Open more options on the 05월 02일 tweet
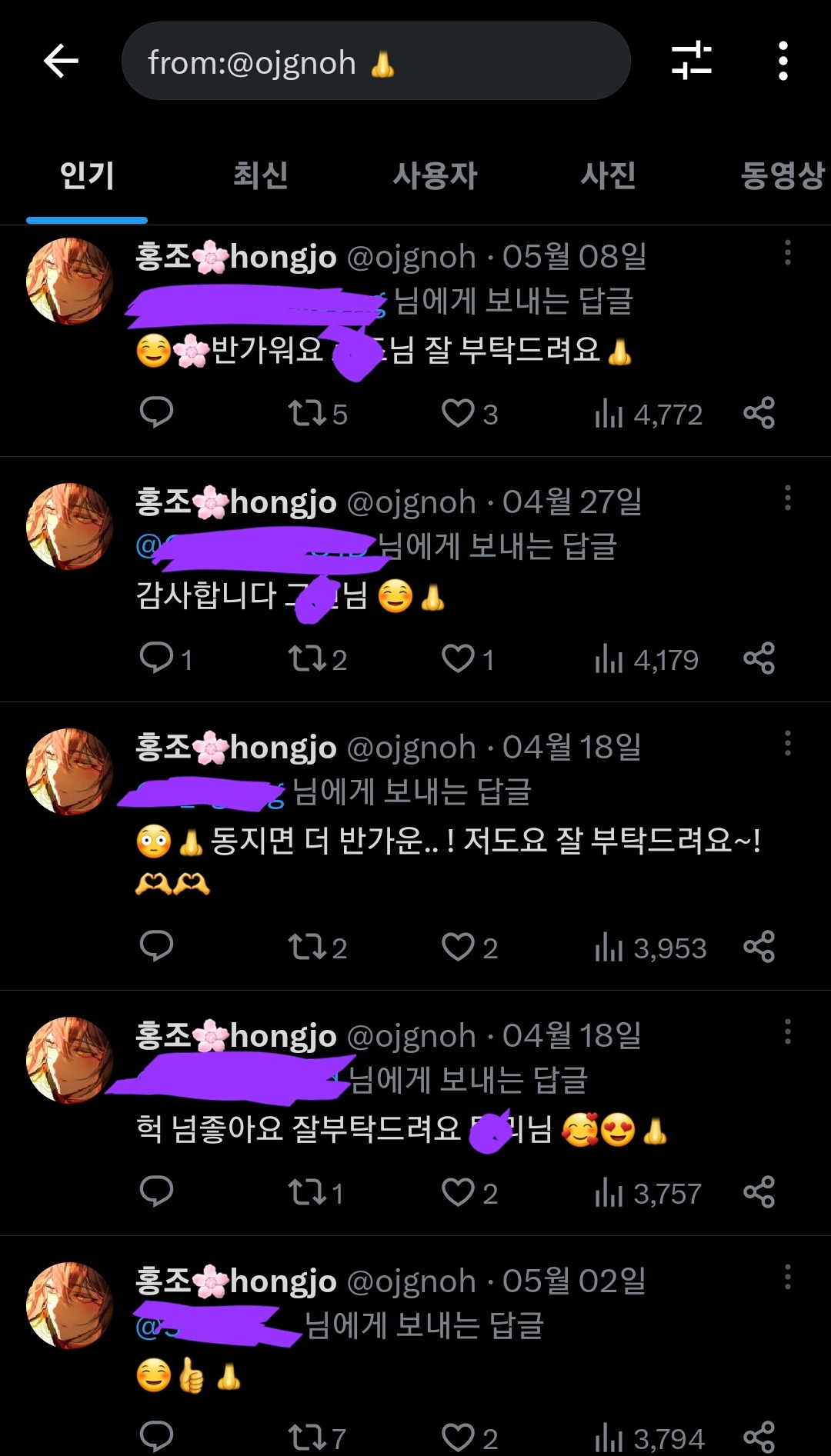 (787, 1278)
